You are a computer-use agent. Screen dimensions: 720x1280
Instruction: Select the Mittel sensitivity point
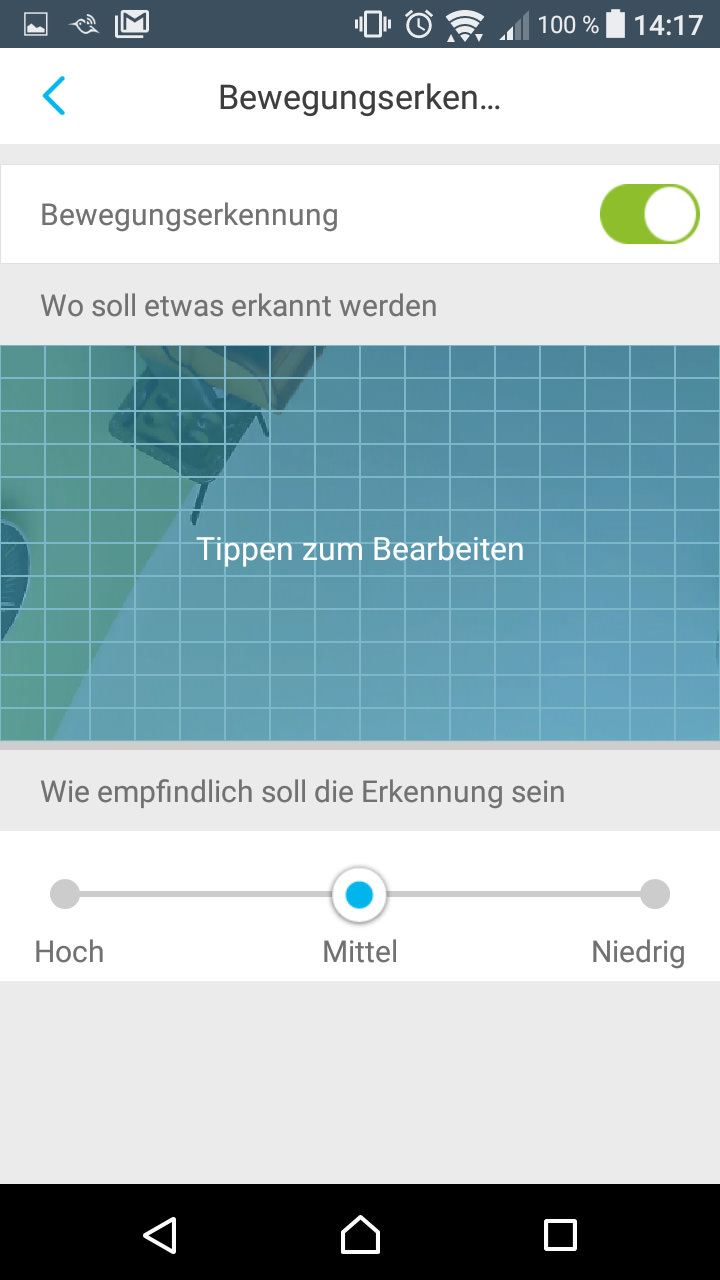click(x=359, y=894)
